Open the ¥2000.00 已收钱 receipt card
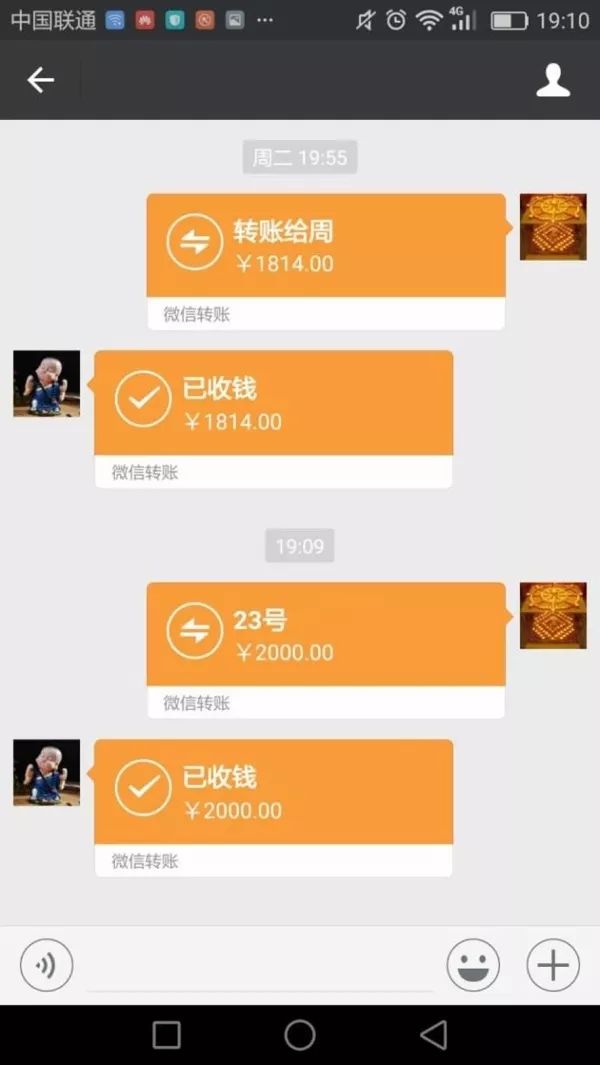600x1065 pixels. [x=273, y=807]
